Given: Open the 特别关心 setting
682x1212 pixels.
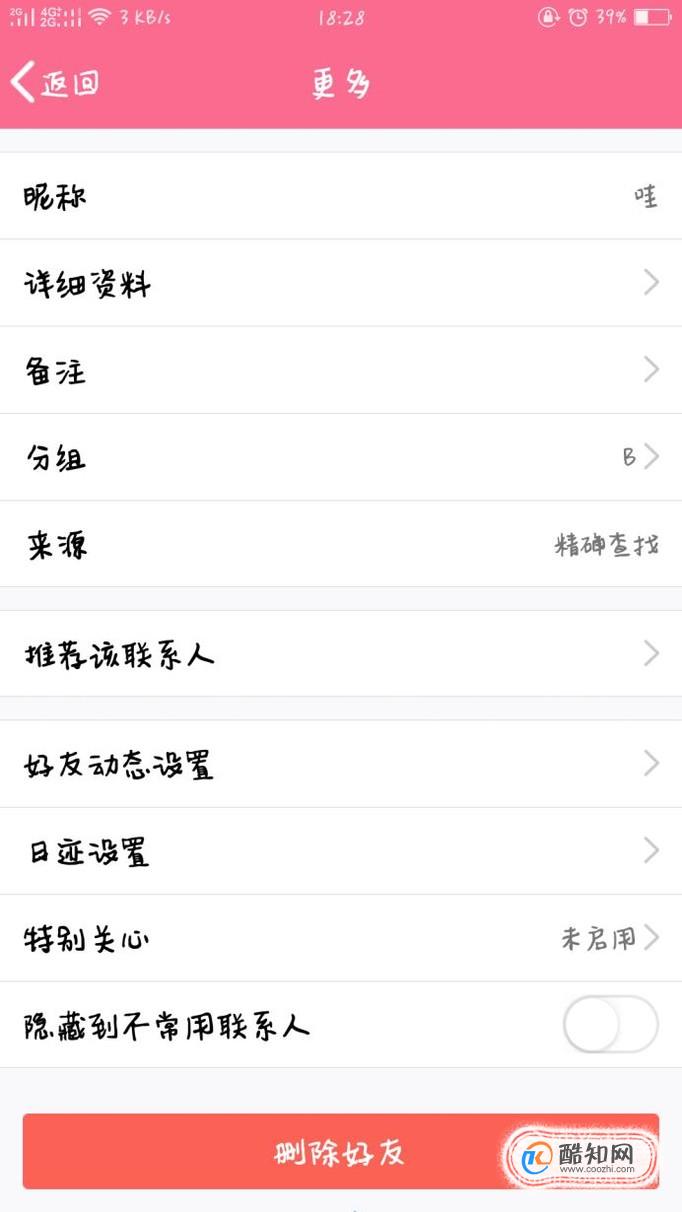Looking at the screenshot, I should (x=341, y=938).
